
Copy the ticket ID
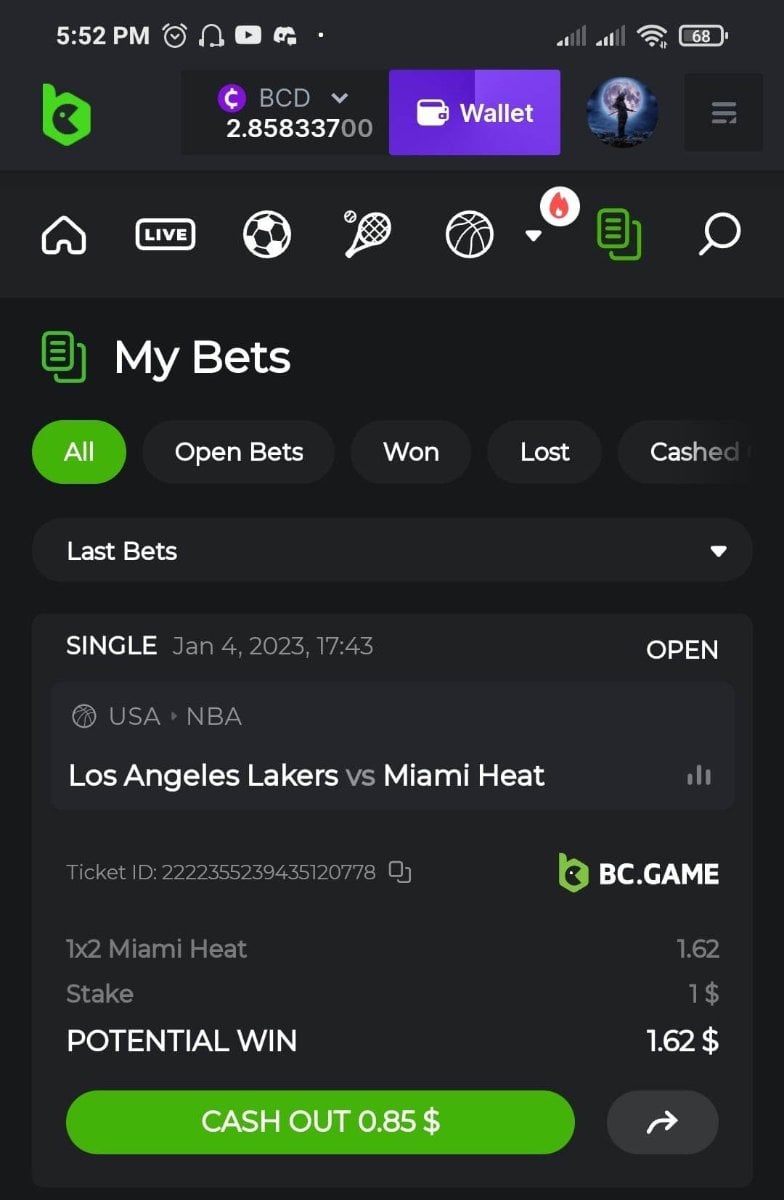pyautogui.click(x=400, y=872)
